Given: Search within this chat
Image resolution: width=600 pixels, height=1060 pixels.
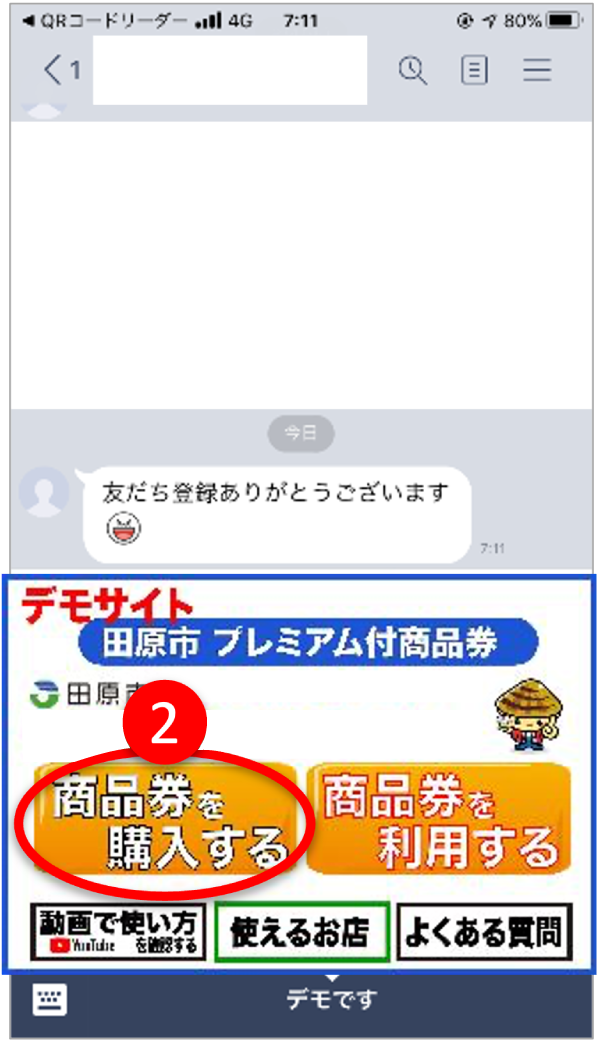Looking at the screenshot, I should [x=413, y=70].
